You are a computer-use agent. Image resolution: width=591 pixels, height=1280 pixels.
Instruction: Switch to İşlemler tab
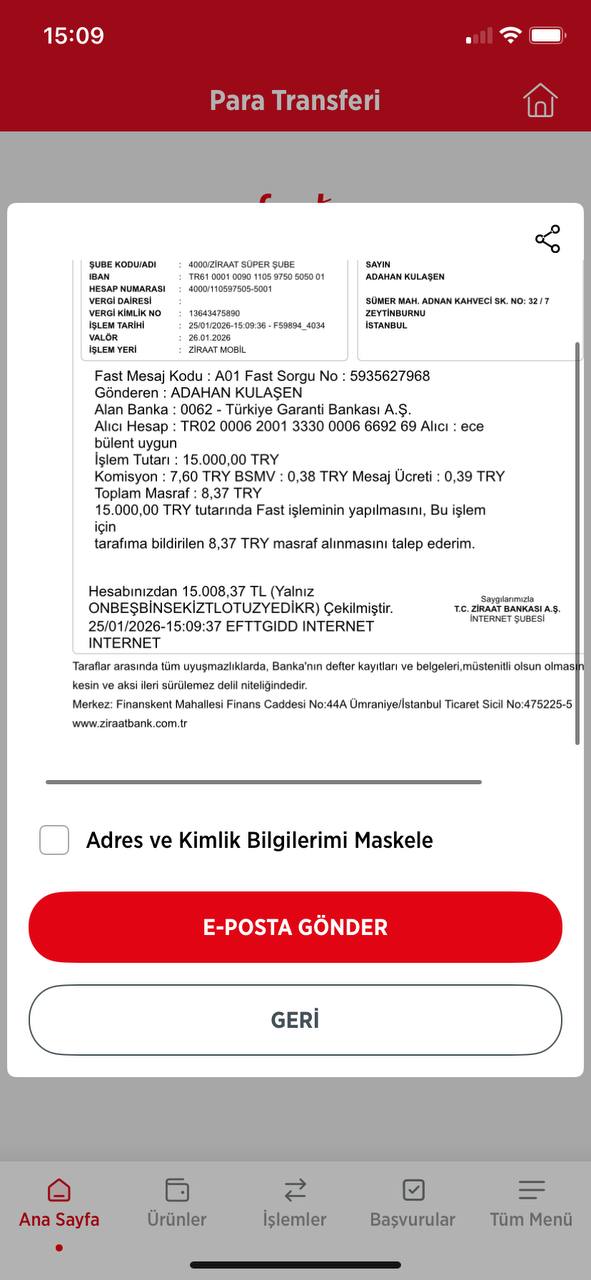(x=295, y=1203)
